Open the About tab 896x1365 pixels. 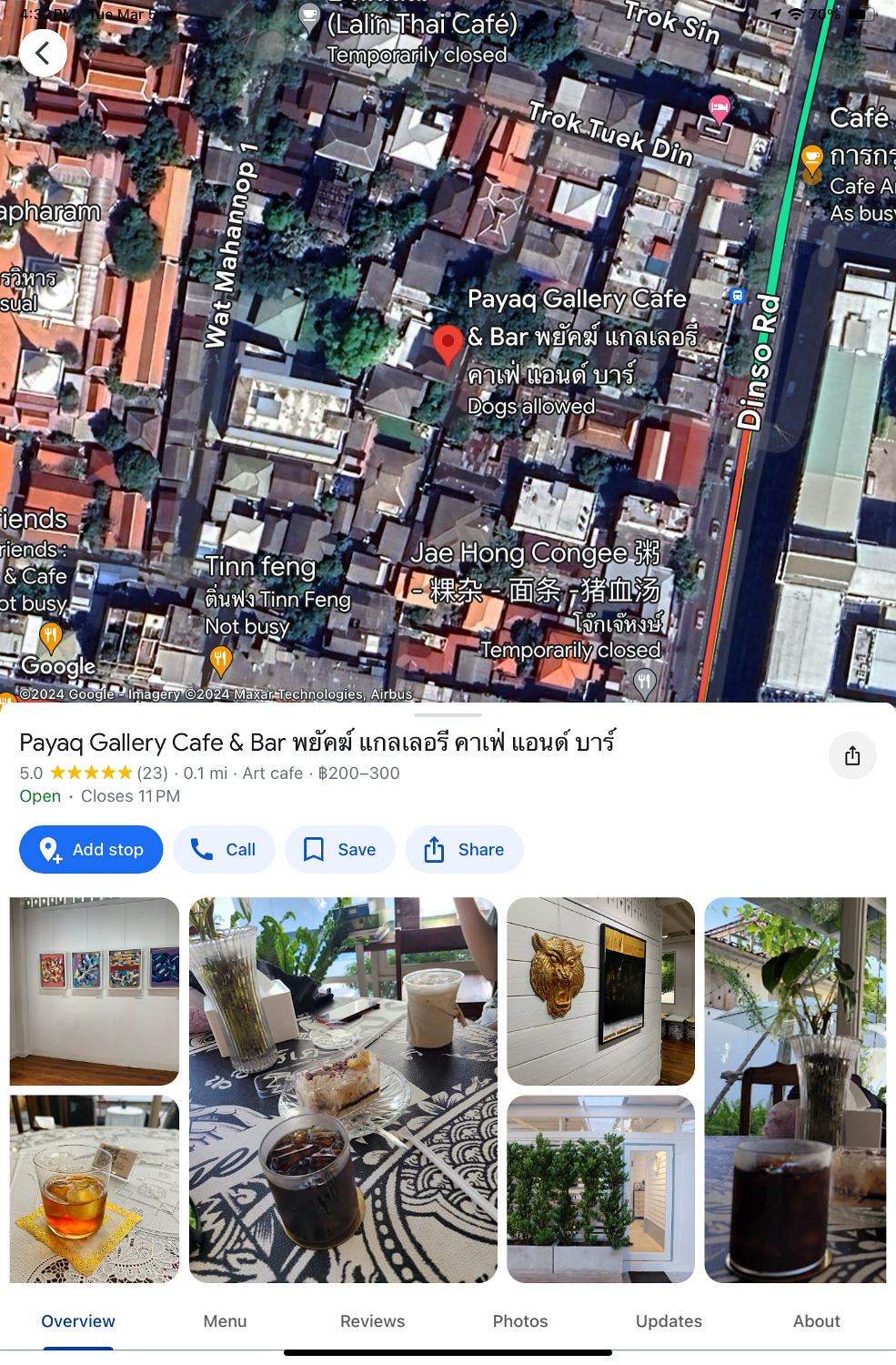[816, 1320]
